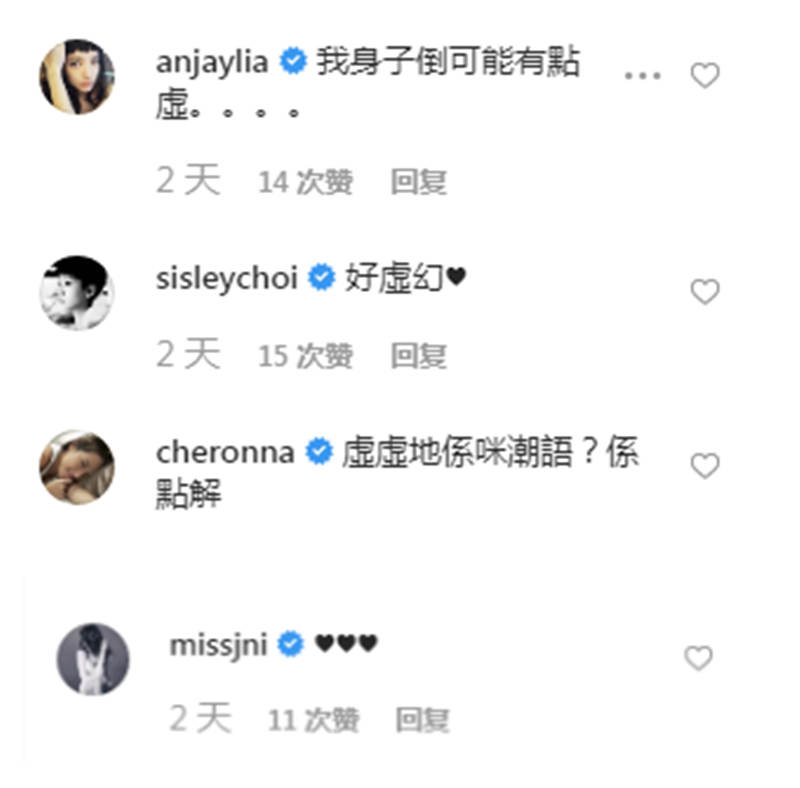Tap cheronna's profile photo
This screenshot has width=800, height=788.
77,467
